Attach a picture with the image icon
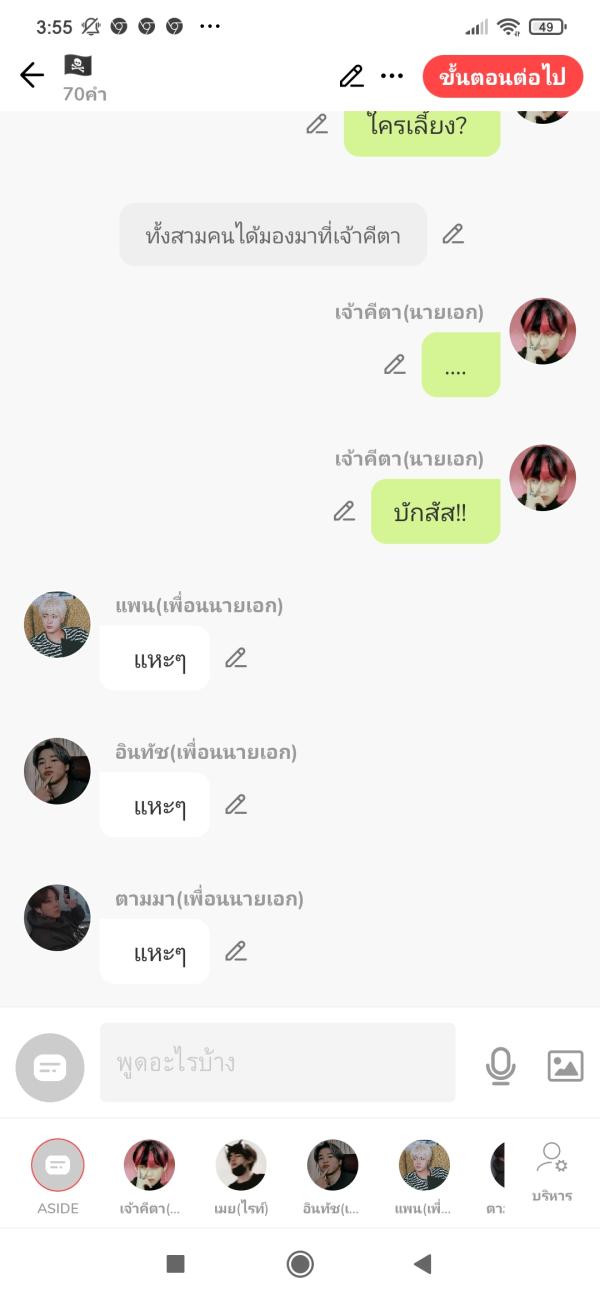 coord(565,1066)
